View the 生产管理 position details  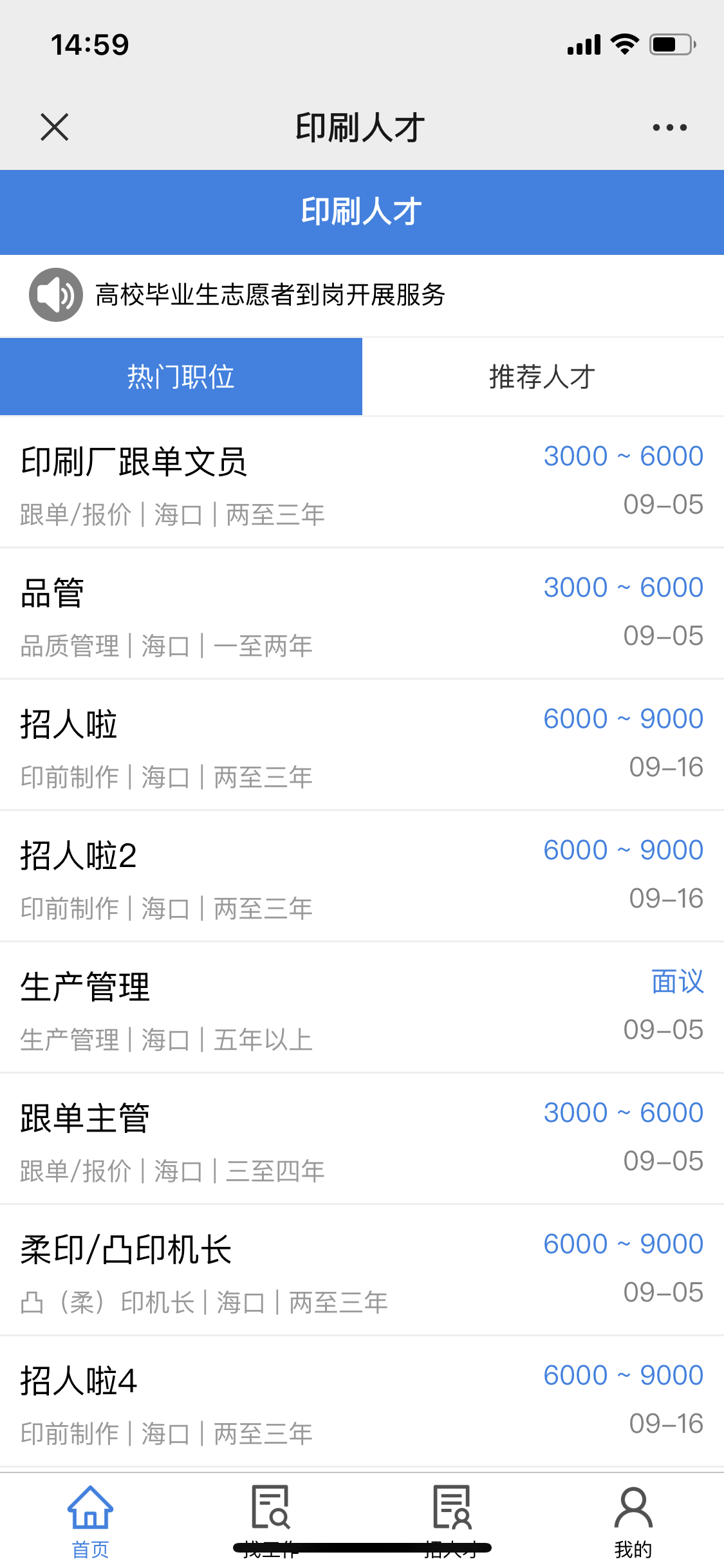click(362, 1008)
